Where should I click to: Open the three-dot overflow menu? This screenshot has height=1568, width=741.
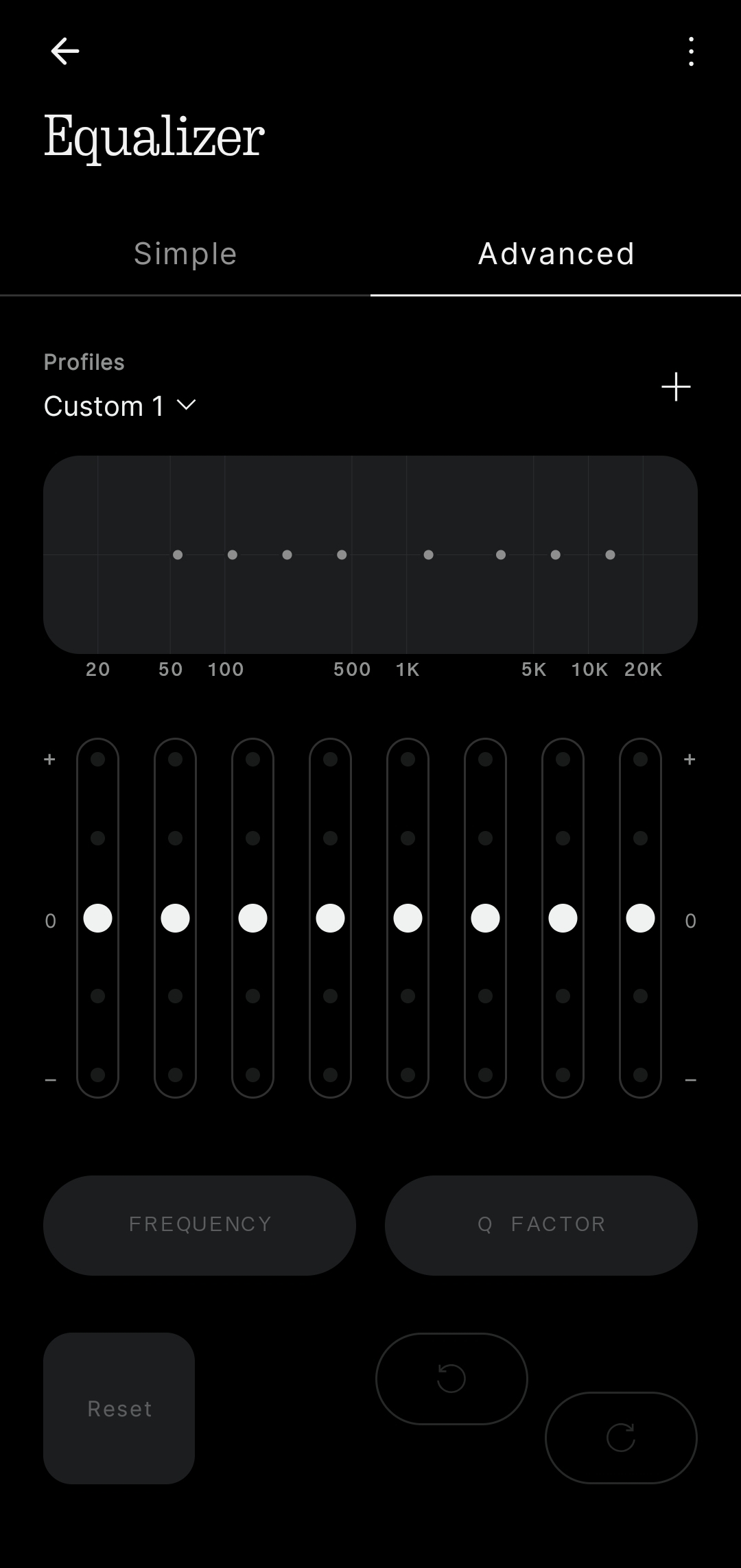click(x=690, y=51)
